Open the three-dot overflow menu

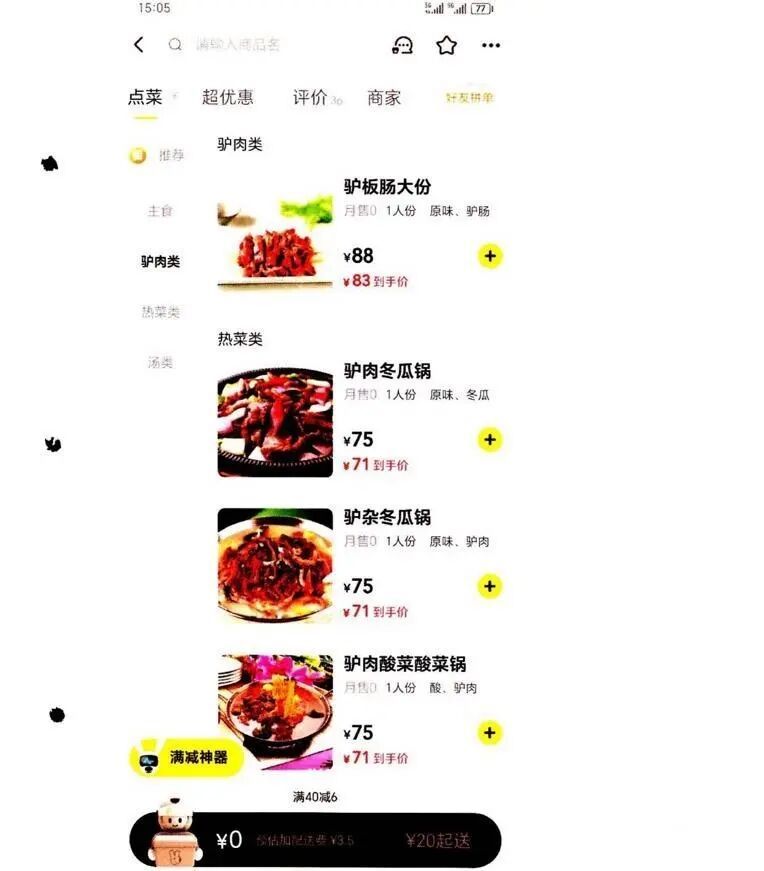click(x=490, y=46)
